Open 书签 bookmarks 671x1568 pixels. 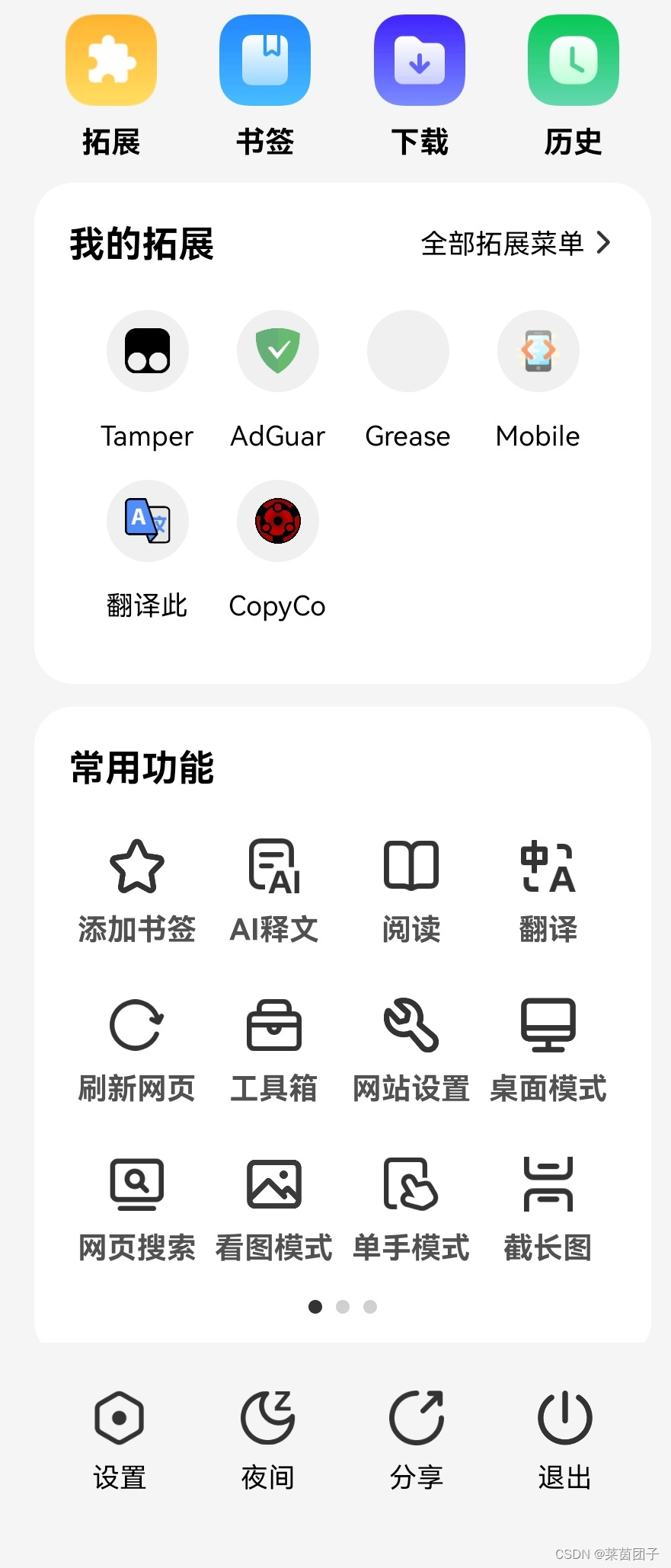265,61
